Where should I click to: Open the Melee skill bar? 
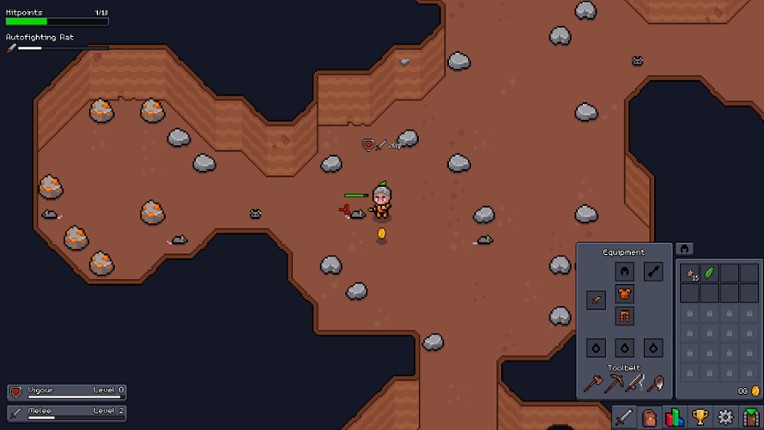66,412
